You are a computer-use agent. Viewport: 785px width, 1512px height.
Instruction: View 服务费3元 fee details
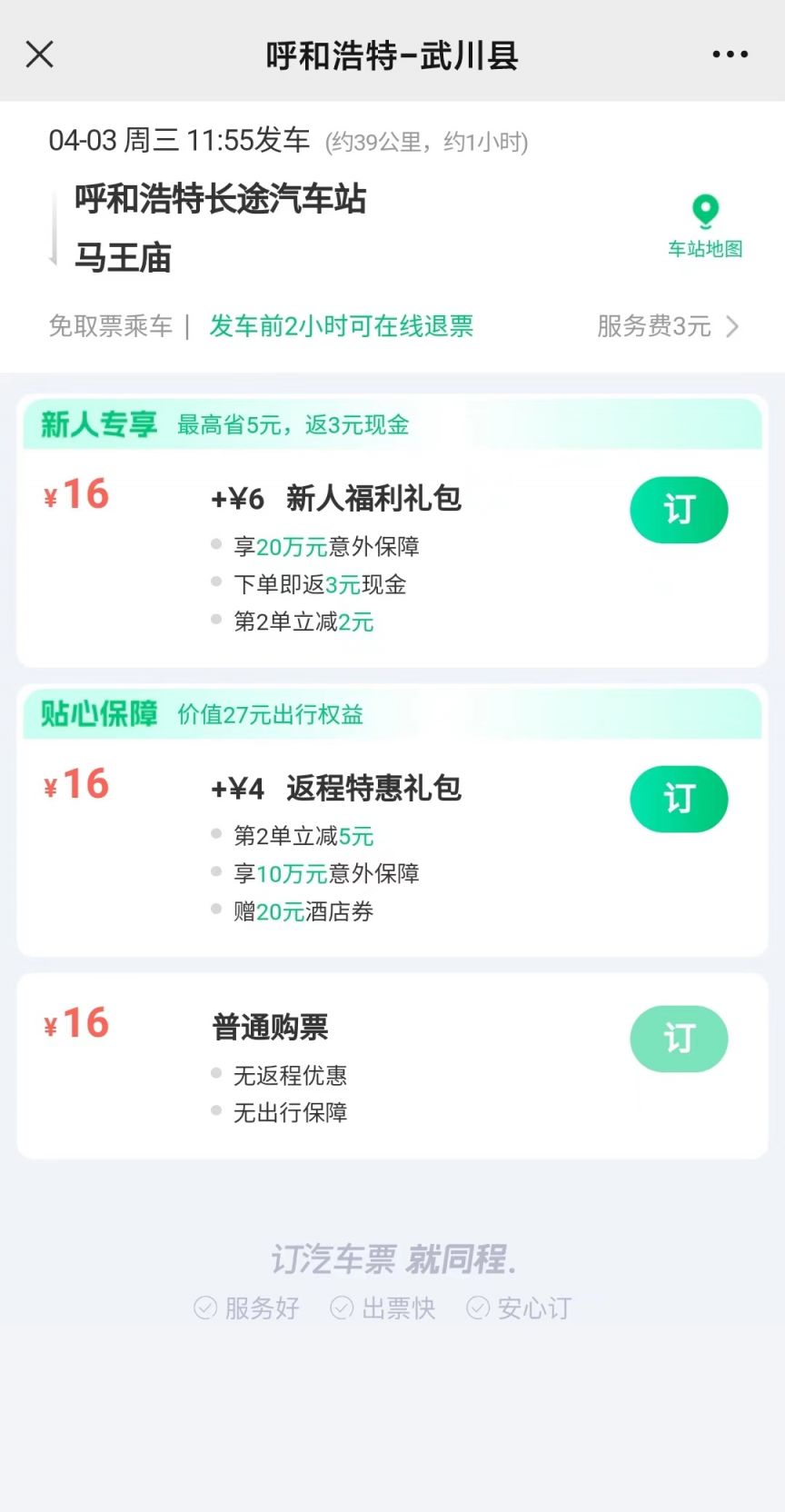tap(667, 326)
